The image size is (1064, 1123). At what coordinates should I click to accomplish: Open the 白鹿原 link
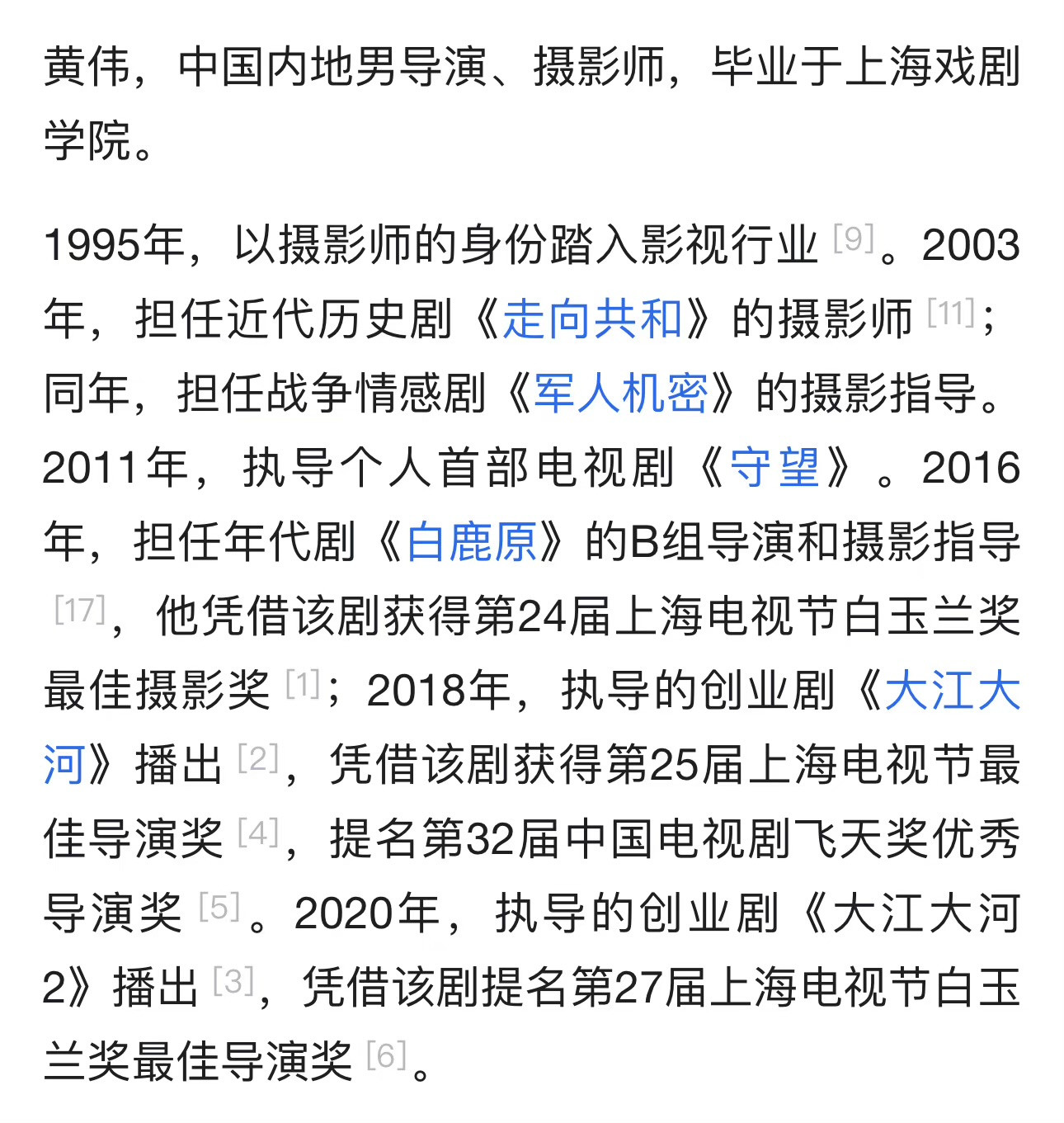(x=472, y=542)
